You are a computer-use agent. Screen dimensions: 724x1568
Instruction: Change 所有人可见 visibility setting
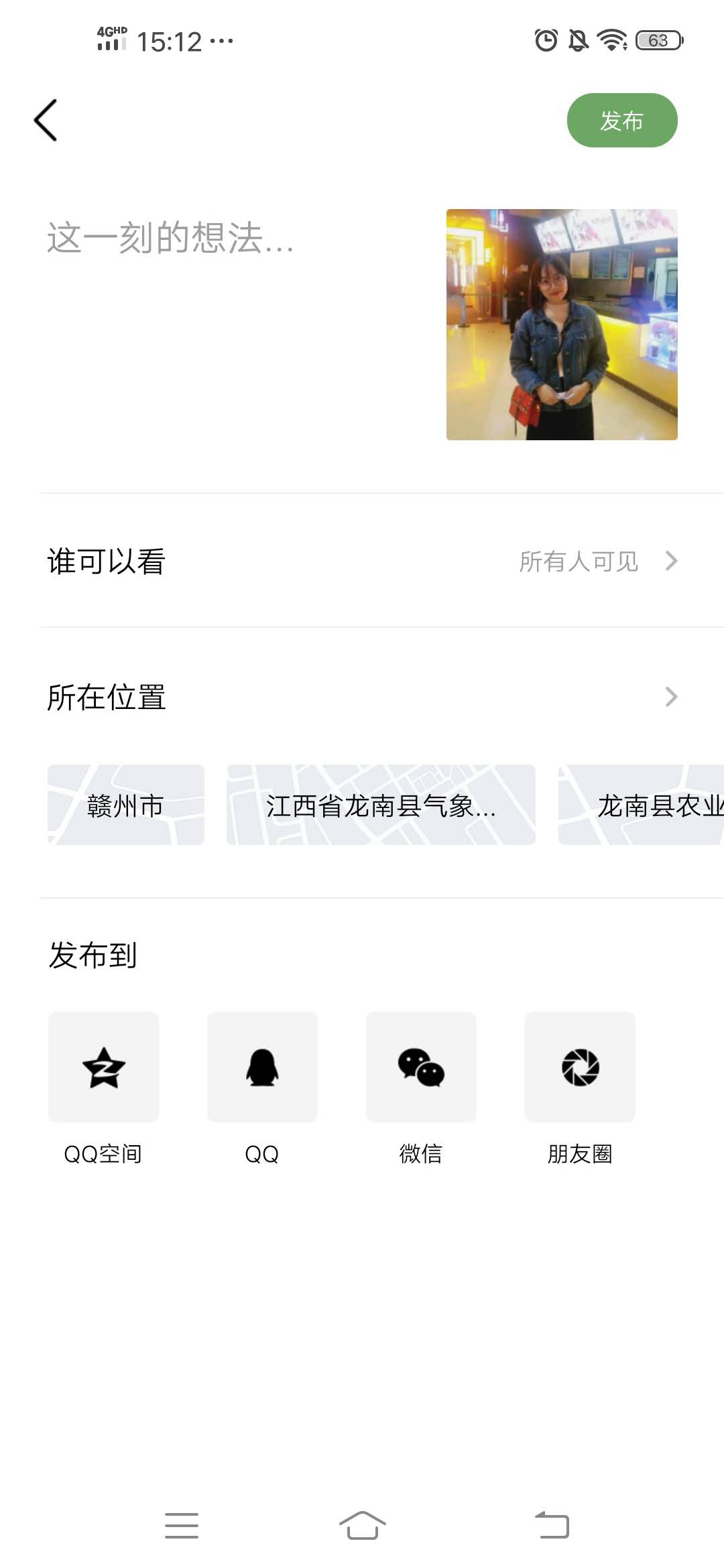point(580,563)
